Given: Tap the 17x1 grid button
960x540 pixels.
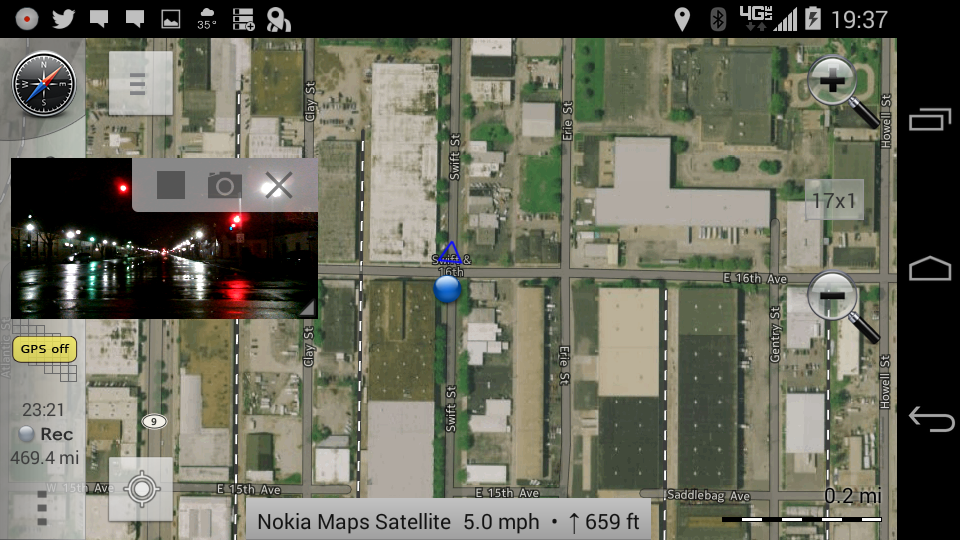Looking at the screenshot, I should point(833,201).
